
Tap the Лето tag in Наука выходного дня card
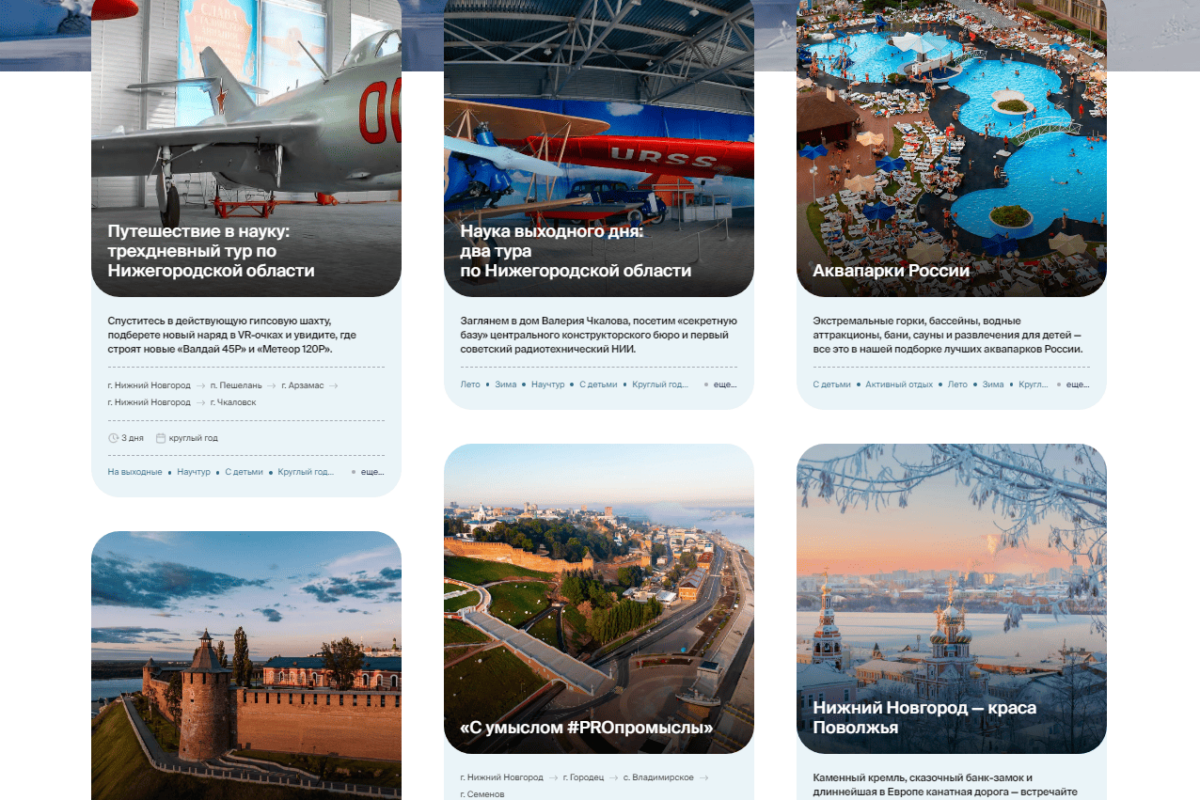(470, 384)
